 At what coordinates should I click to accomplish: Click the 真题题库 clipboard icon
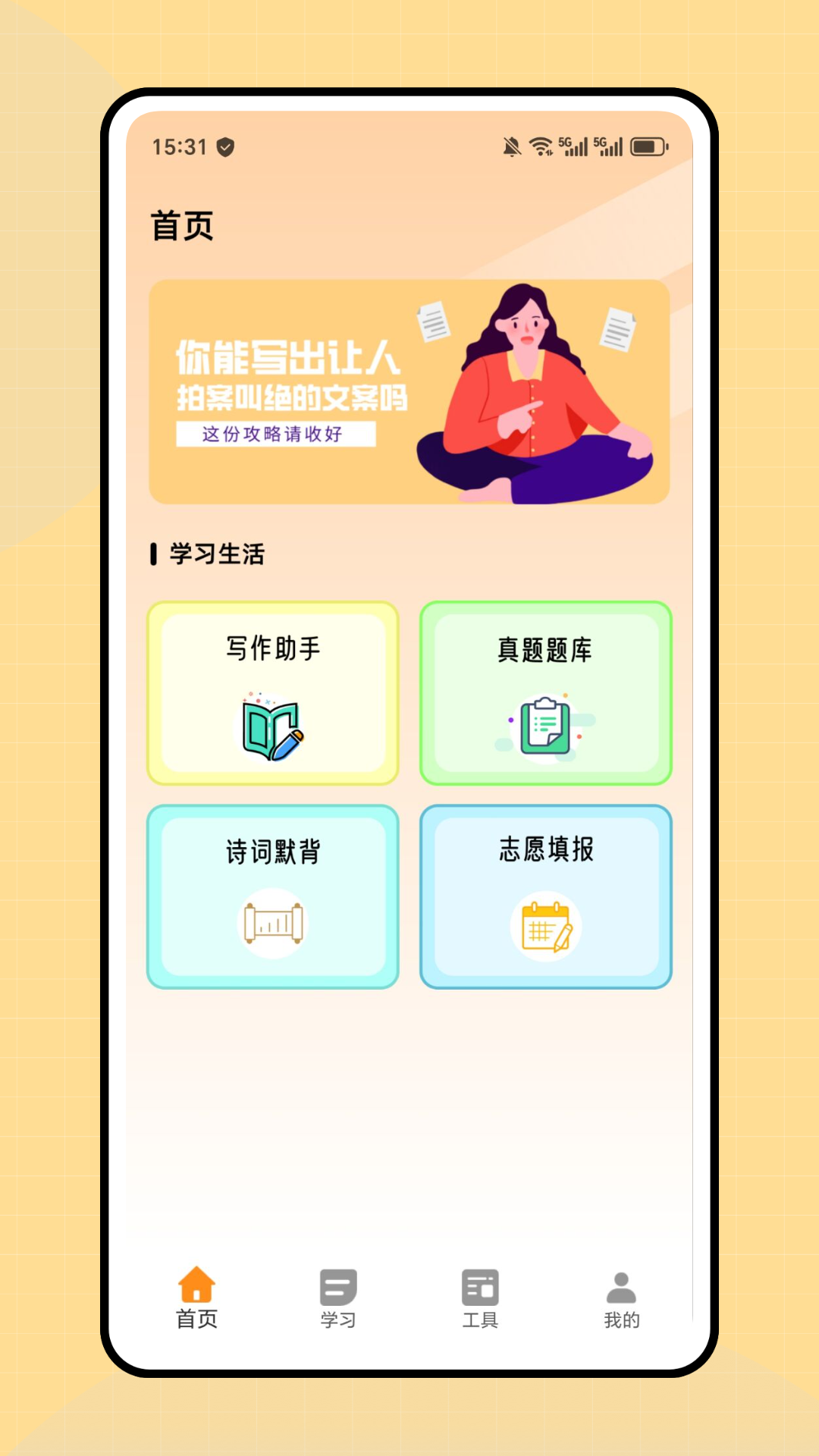click(x=546, y=724)
